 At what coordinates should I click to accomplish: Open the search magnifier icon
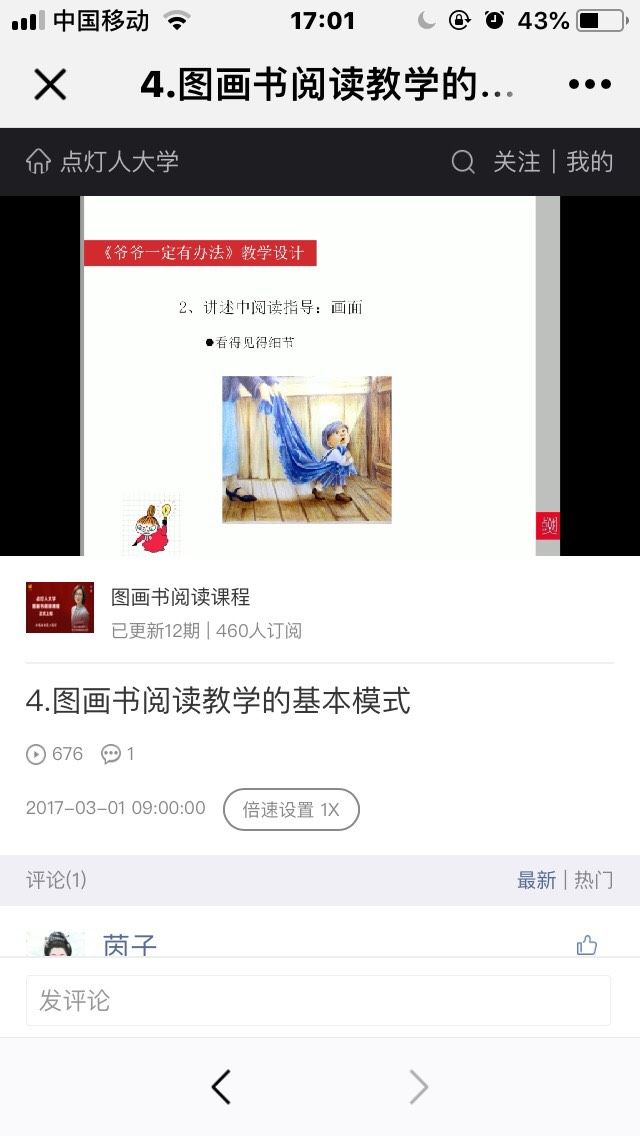tap(462, 162)
